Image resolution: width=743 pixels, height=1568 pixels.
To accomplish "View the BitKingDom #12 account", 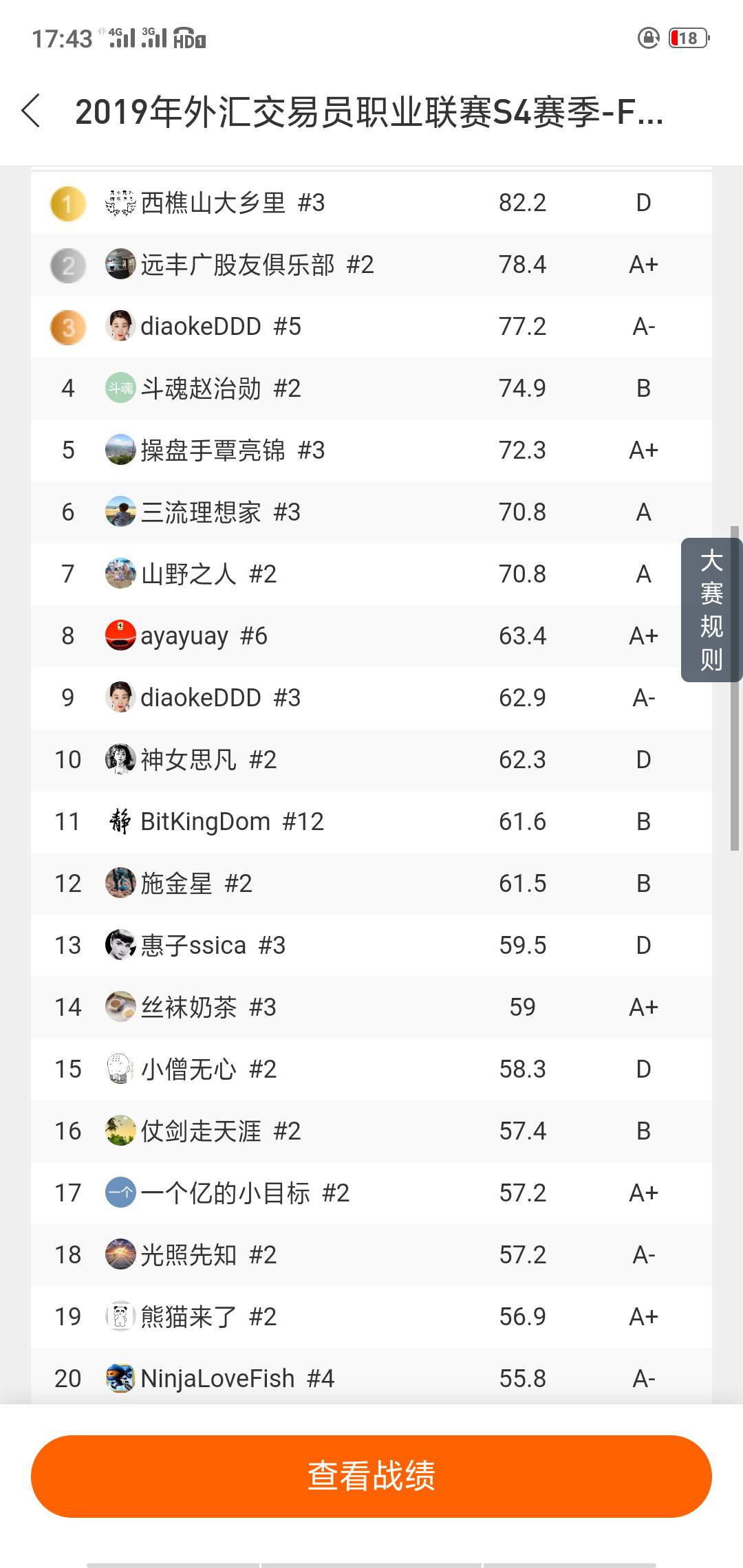I will pos(371,822).
